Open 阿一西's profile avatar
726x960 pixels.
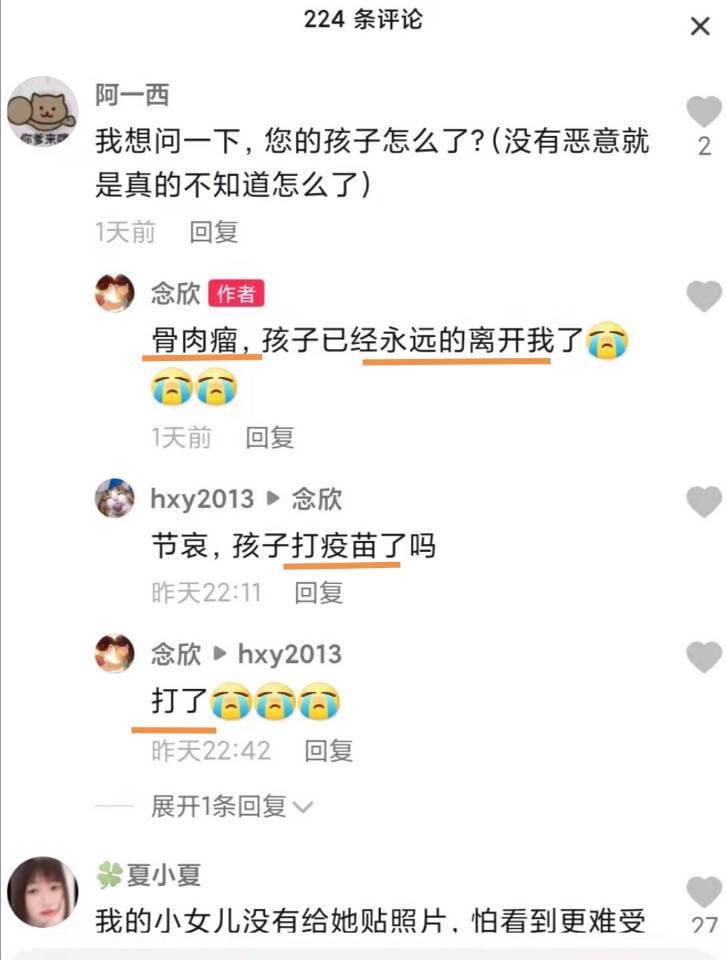[x=42, y=111]
